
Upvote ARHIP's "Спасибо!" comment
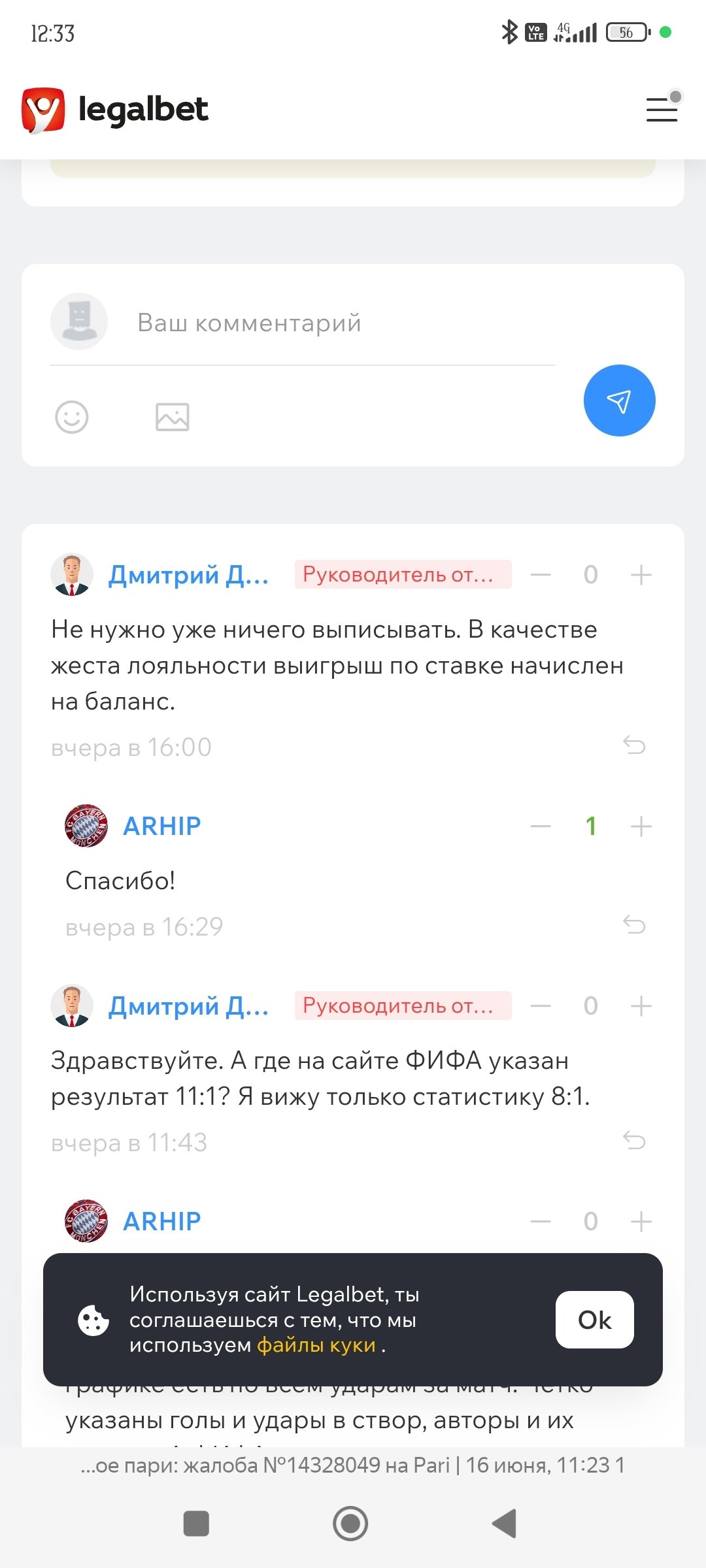tap(641, 826)
